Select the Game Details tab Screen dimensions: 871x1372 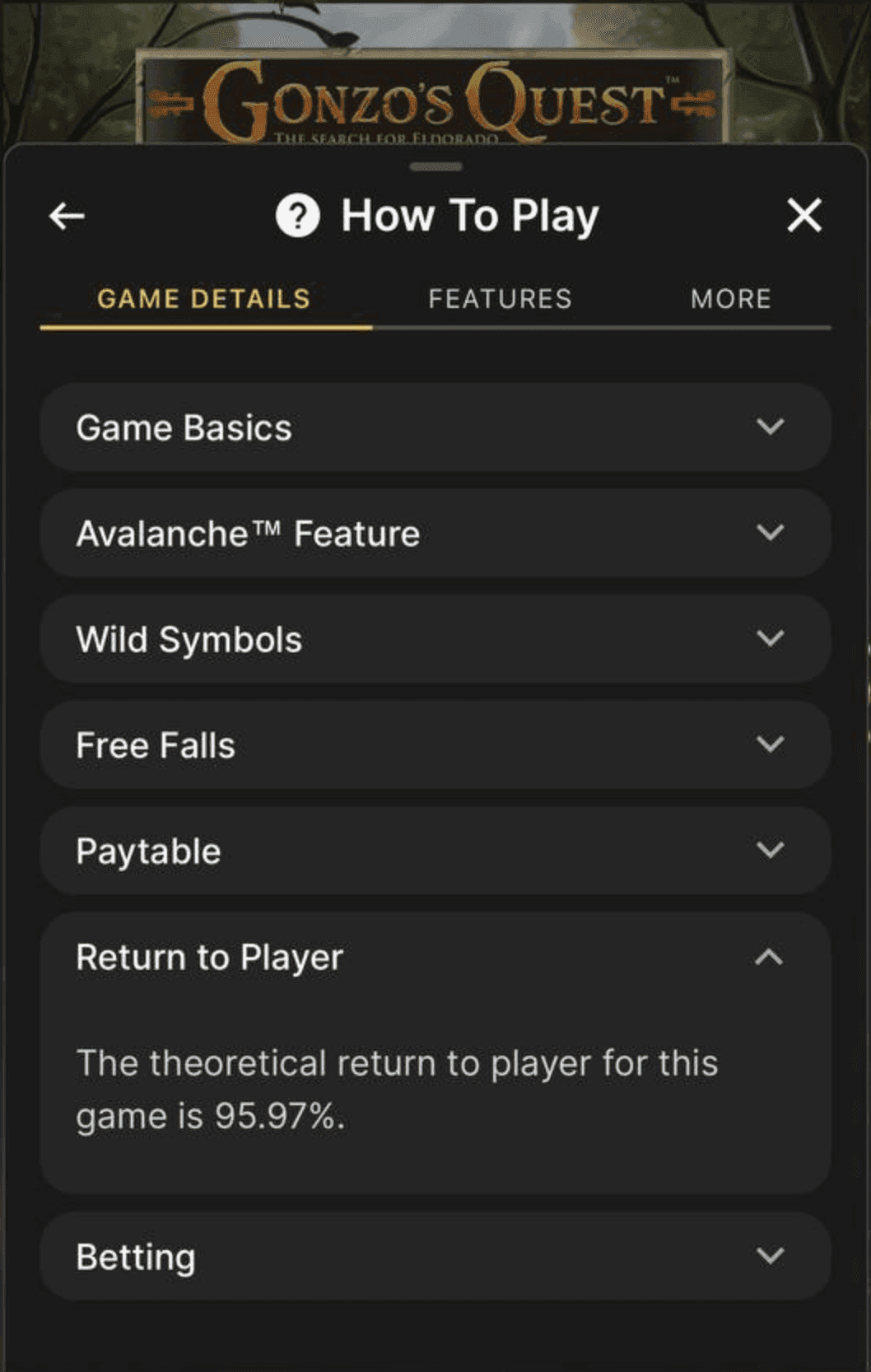point(204,299)
